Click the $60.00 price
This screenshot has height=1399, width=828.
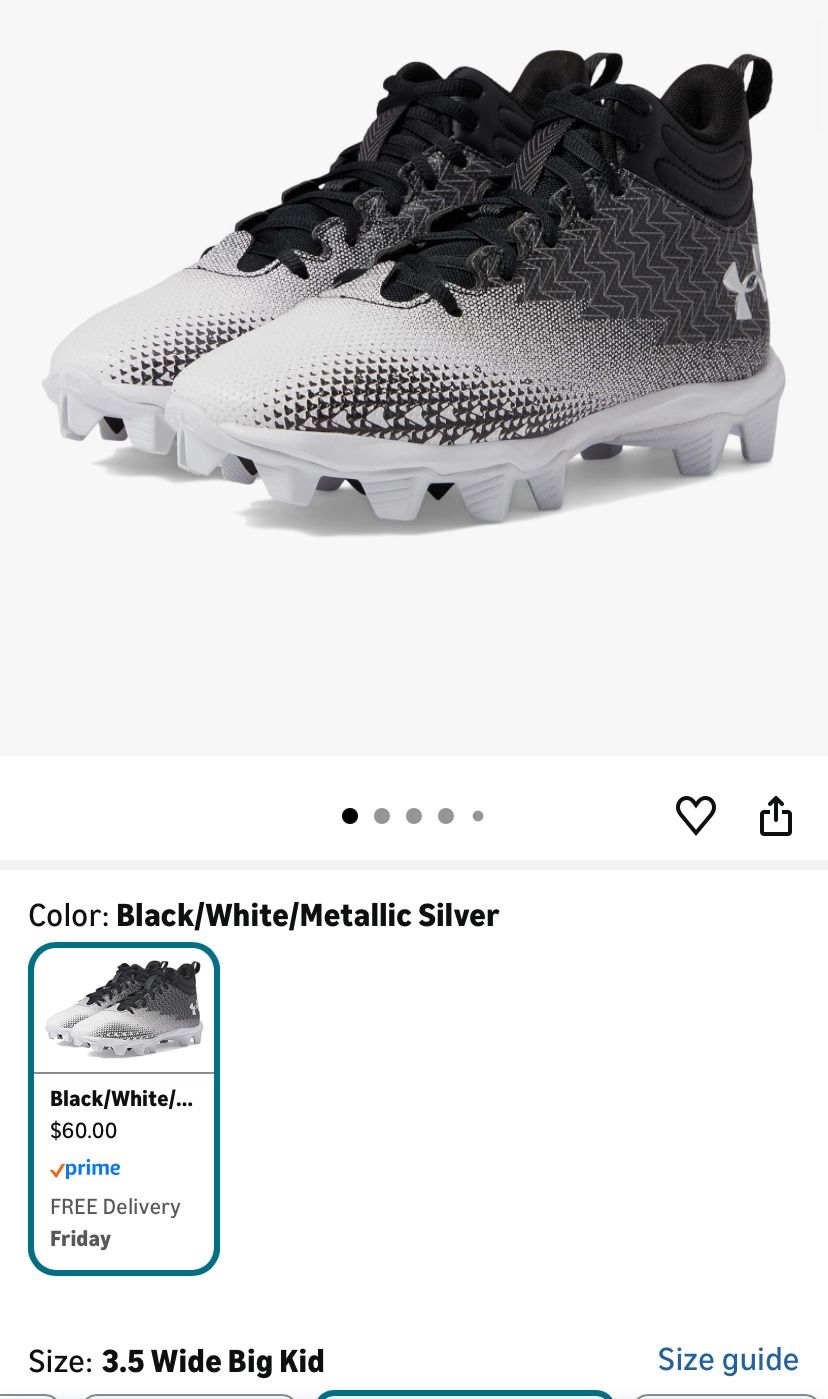point(83,1131)
